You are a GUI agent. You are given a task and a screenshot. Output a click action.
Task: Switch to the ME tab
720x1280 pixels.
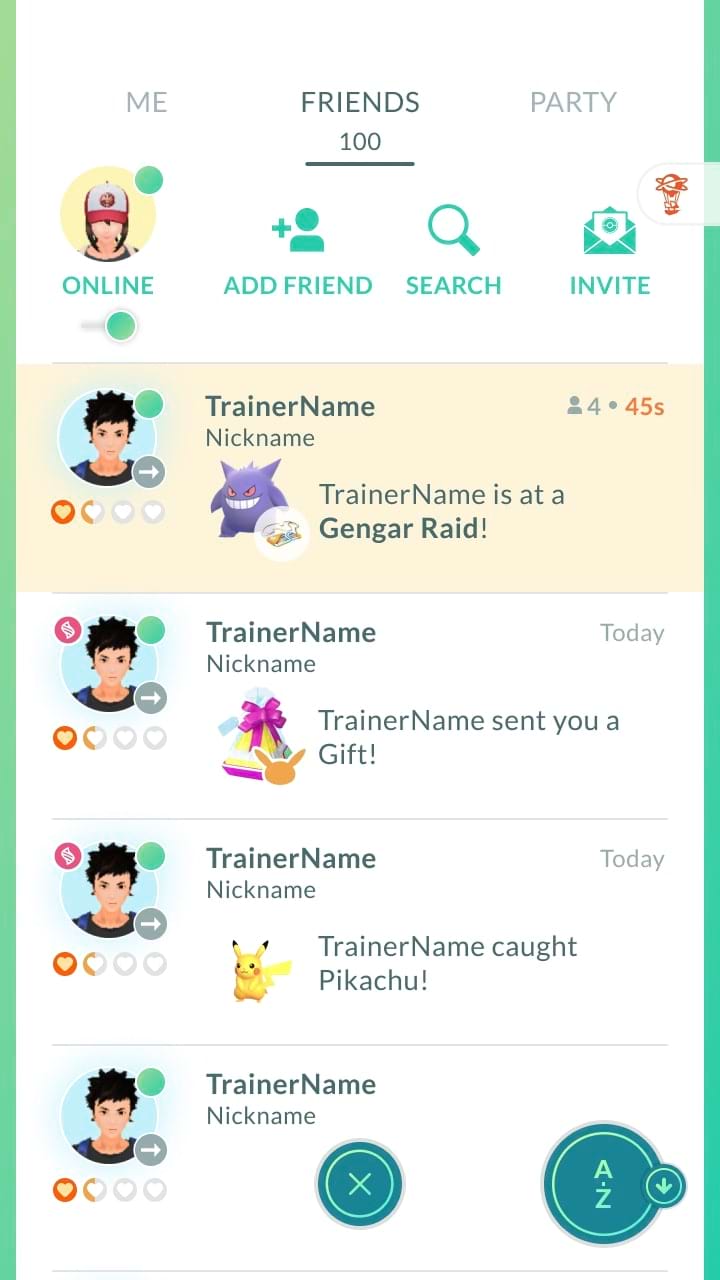pos(147,102)
